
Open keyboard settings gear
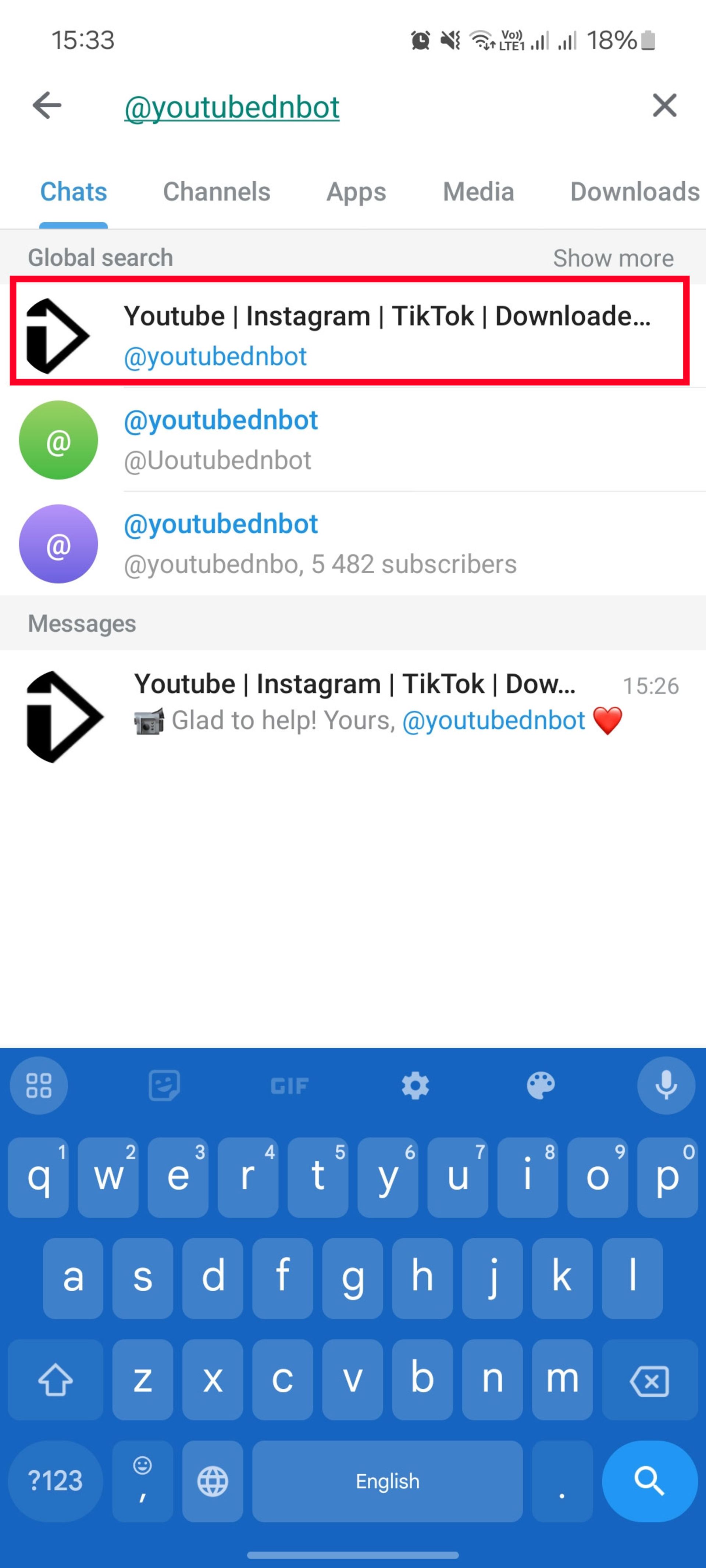416,1085
